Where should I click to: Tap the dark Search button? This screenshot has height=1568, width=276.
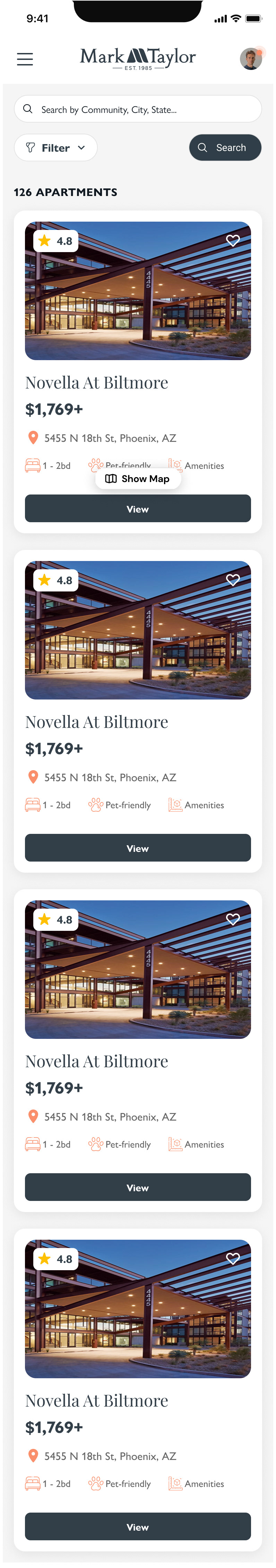click(225, 148)
